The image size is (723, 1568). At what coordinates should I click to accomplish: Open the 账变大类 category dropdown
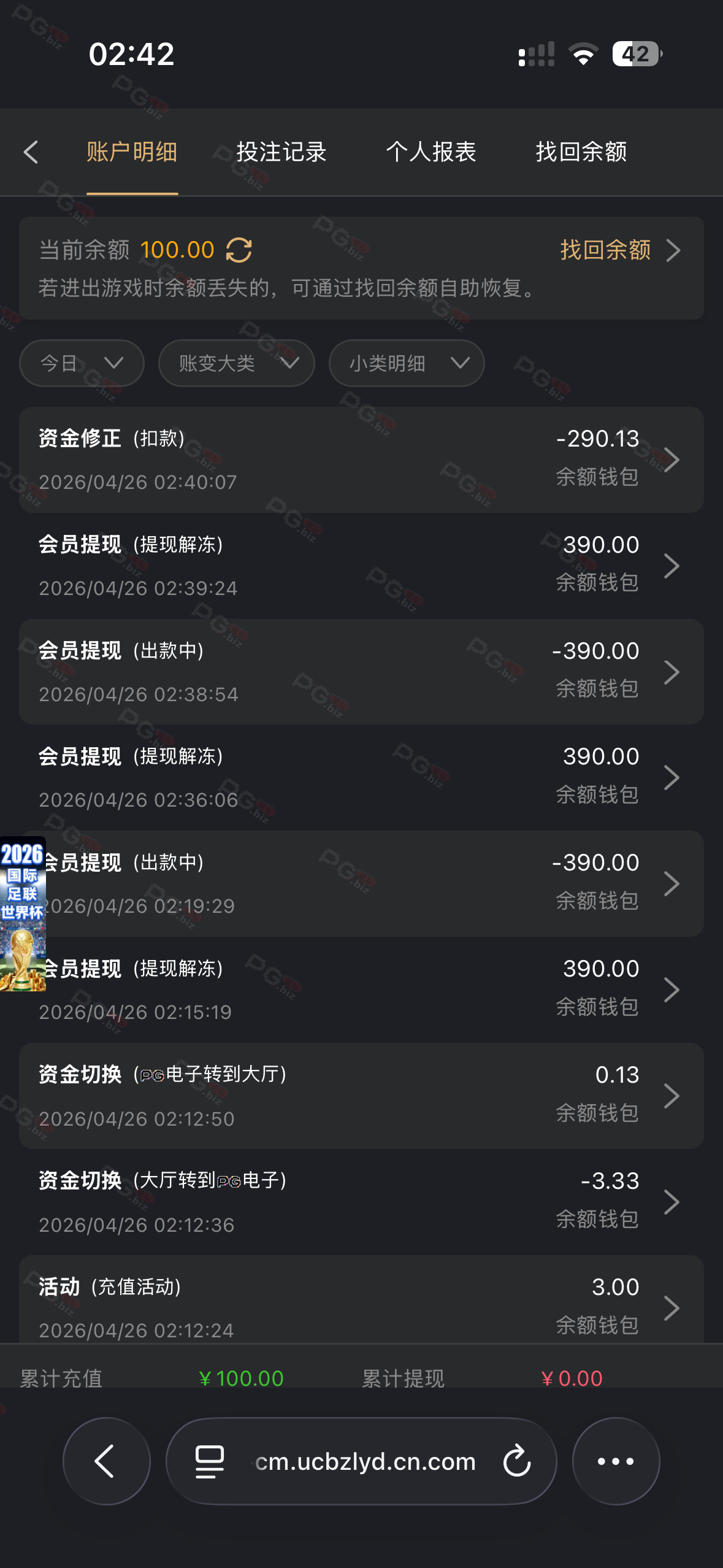236,363
